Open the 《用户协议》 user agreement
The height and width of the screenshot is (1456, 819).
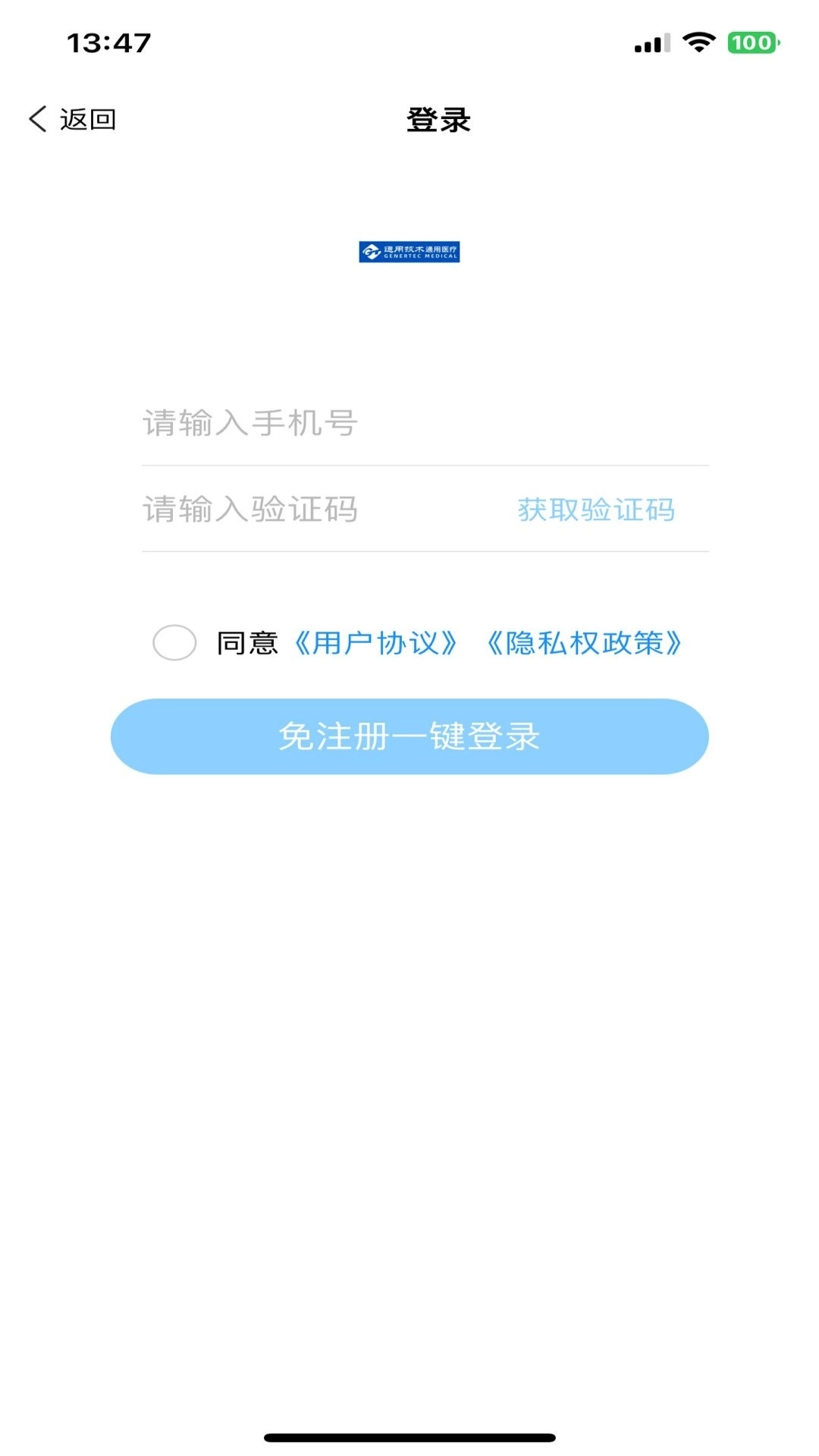(377, 644)
